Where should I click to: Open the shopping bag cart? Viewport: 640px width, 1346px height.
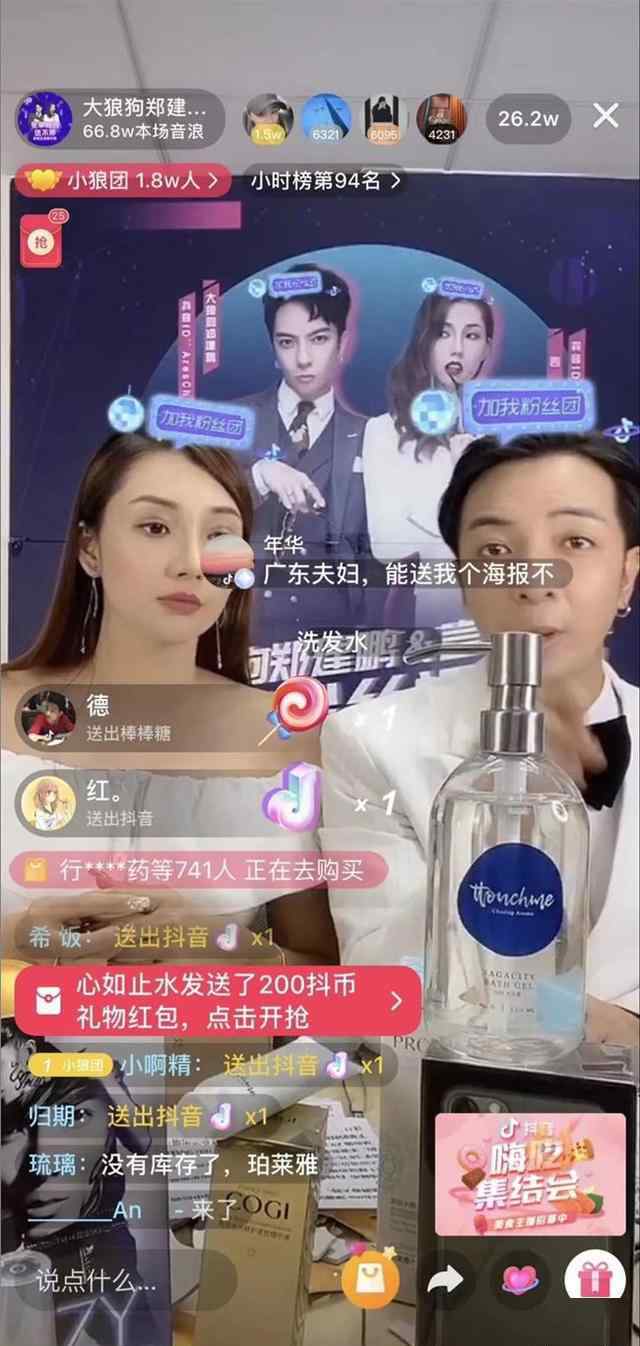coord(370,1275)
